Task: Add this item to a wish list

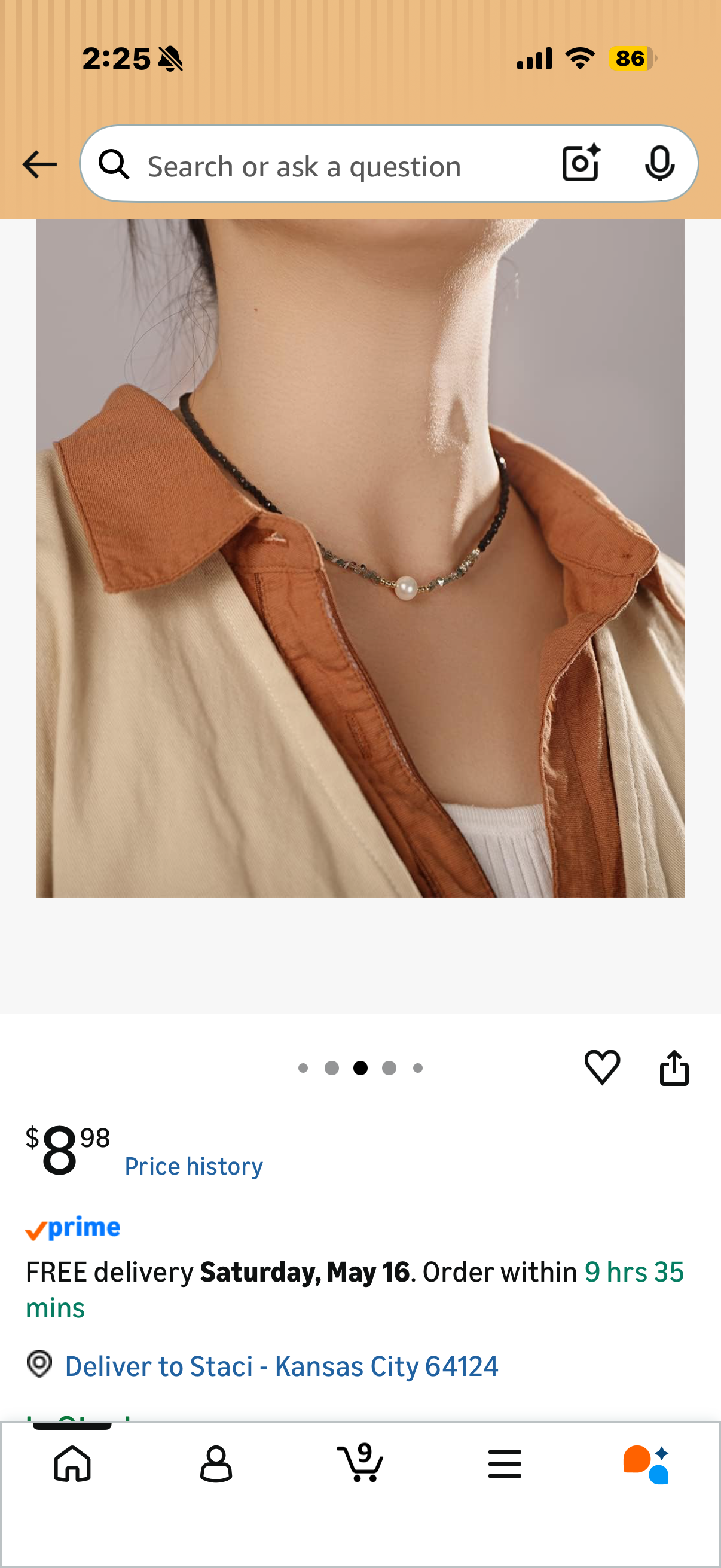Action: [x=602, y=1067]
